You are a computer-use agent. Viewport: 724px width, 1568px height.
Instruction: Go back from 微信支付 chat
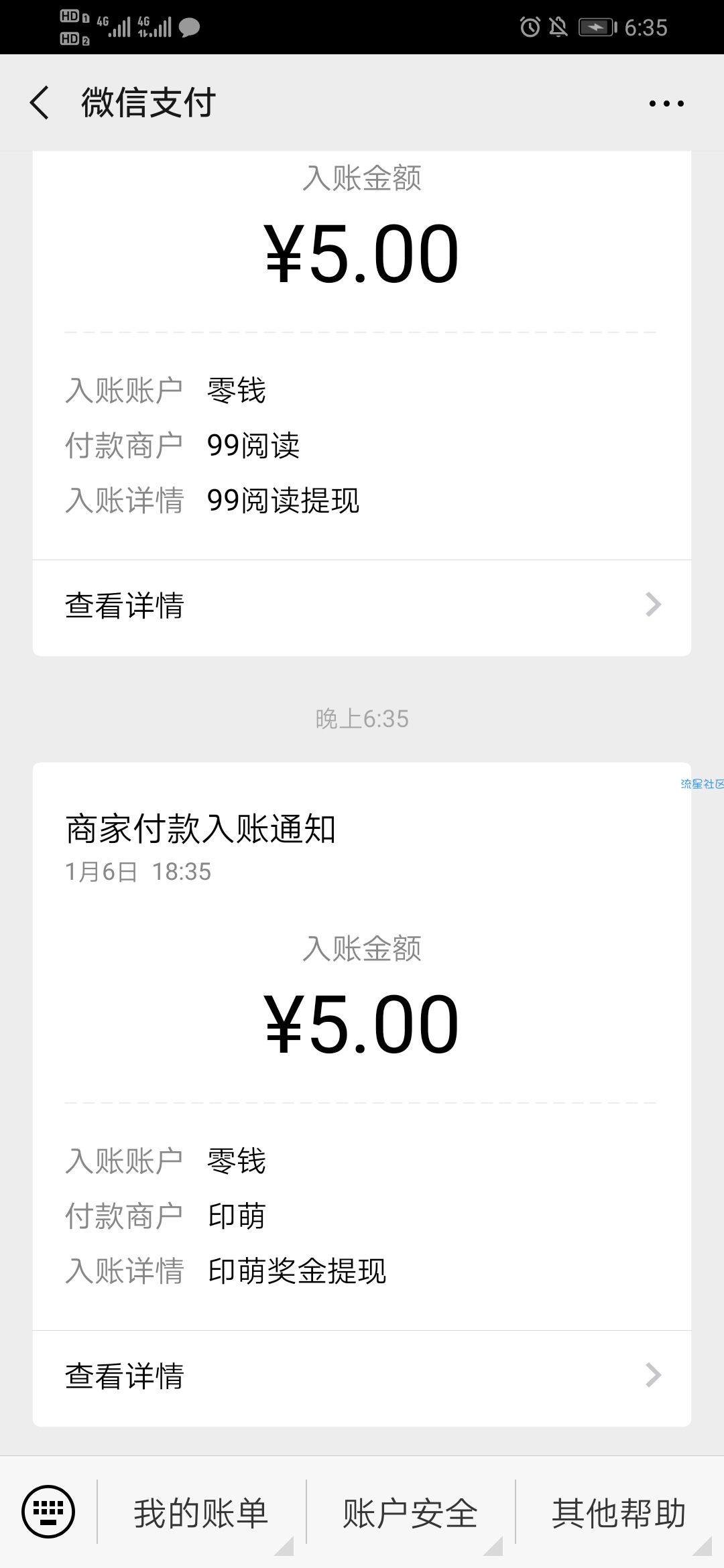pyautogui.click(x=40, y=103)
